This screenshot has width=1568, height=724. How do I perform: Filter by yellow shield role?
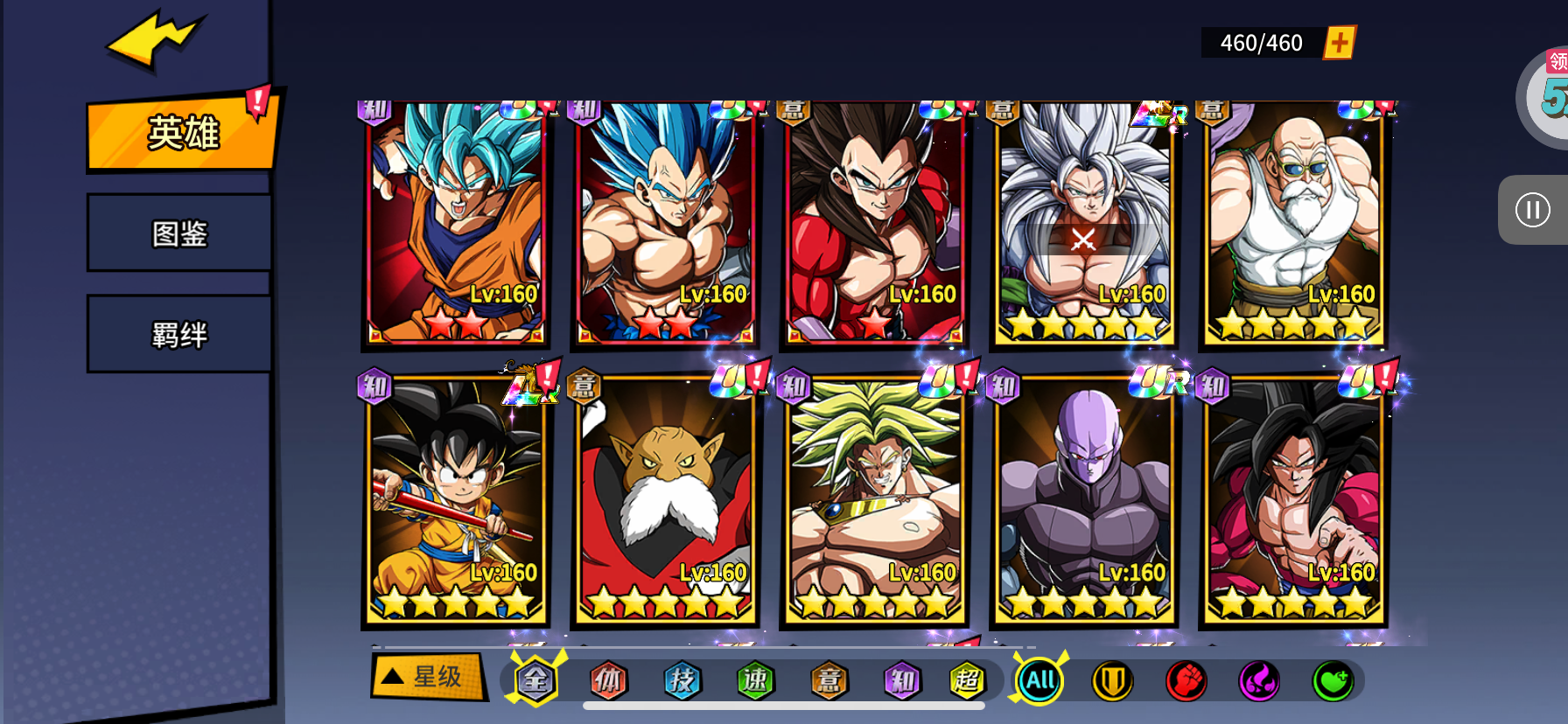1112,680
